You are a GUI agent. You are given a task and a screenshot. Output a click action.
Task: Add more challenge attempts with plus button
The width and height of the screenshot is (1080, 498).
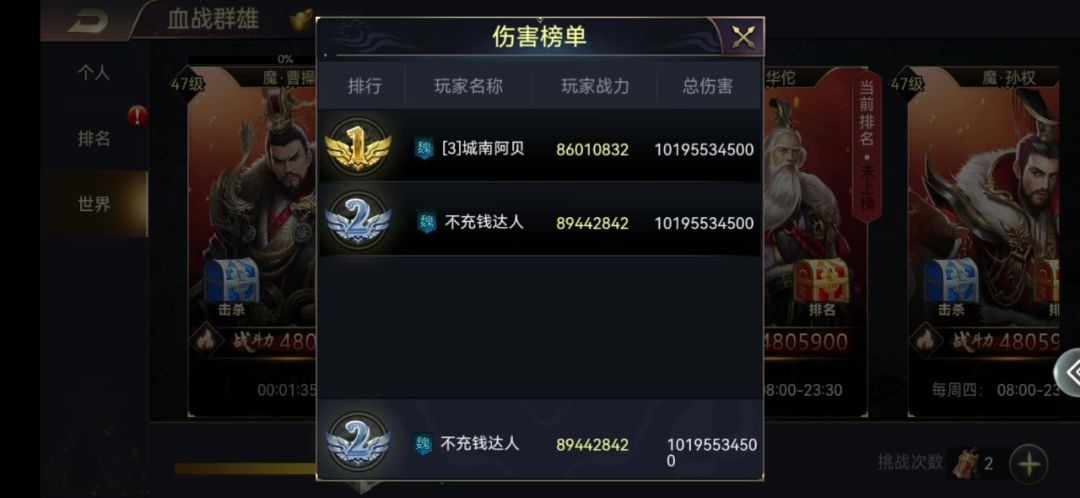pos(1030,463)
